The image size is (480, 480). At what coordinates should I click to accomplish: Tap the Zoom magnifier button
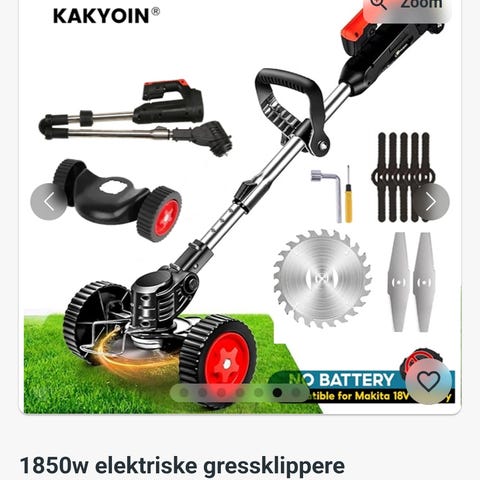click(x=407, y=6)
